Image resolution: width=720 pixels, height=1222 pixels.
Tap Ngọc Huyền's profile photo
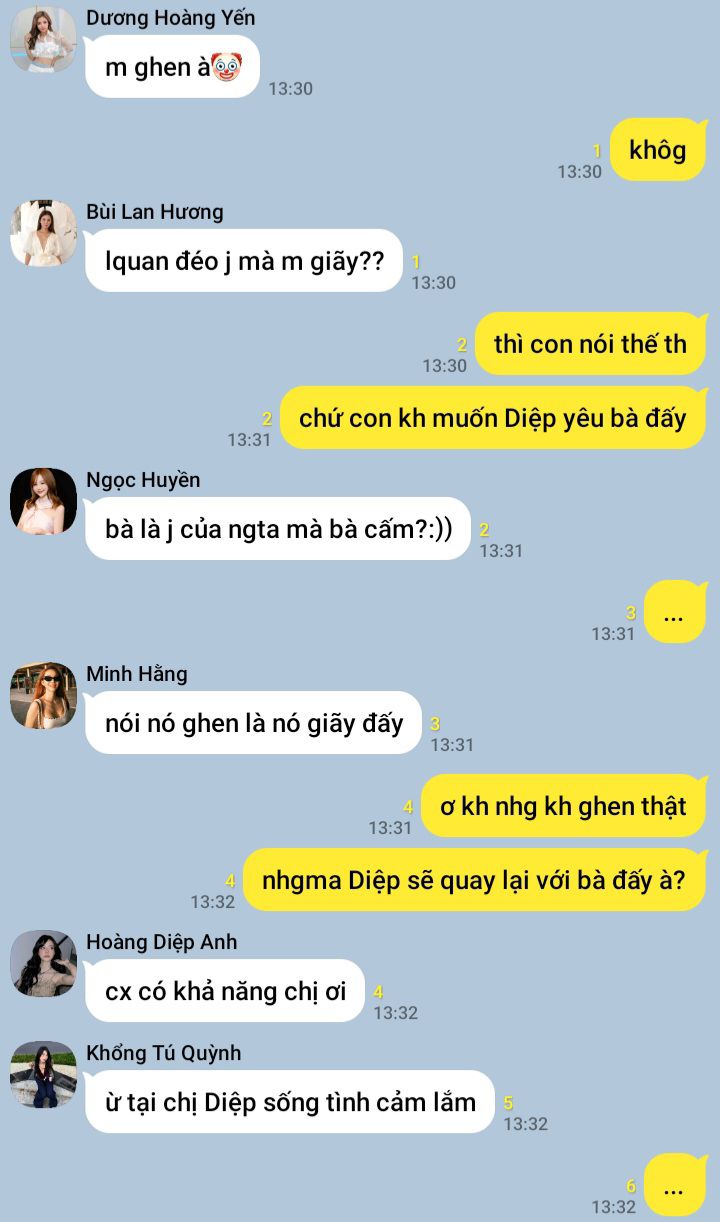43,501
